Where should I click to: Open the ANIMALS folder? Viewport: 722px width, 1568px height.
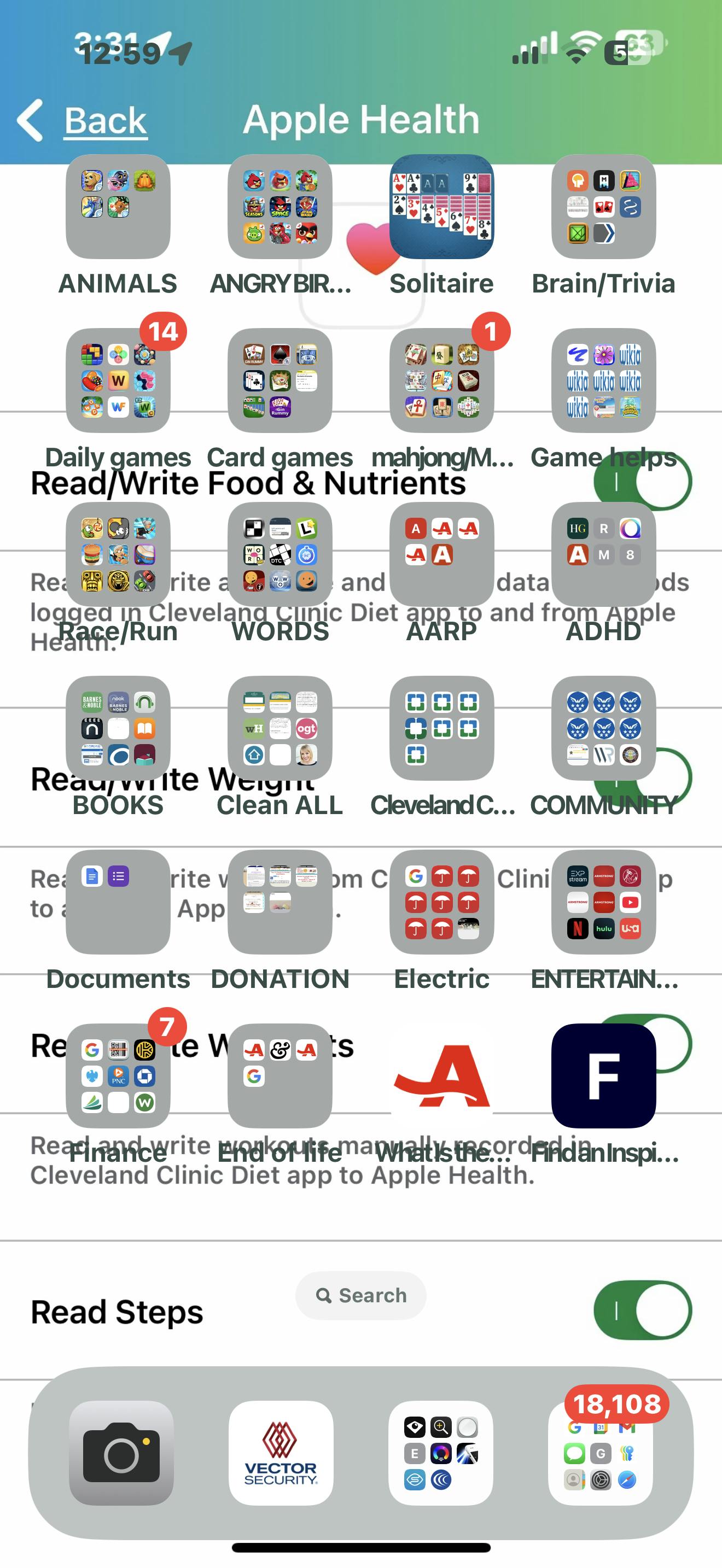pos(118,207)
